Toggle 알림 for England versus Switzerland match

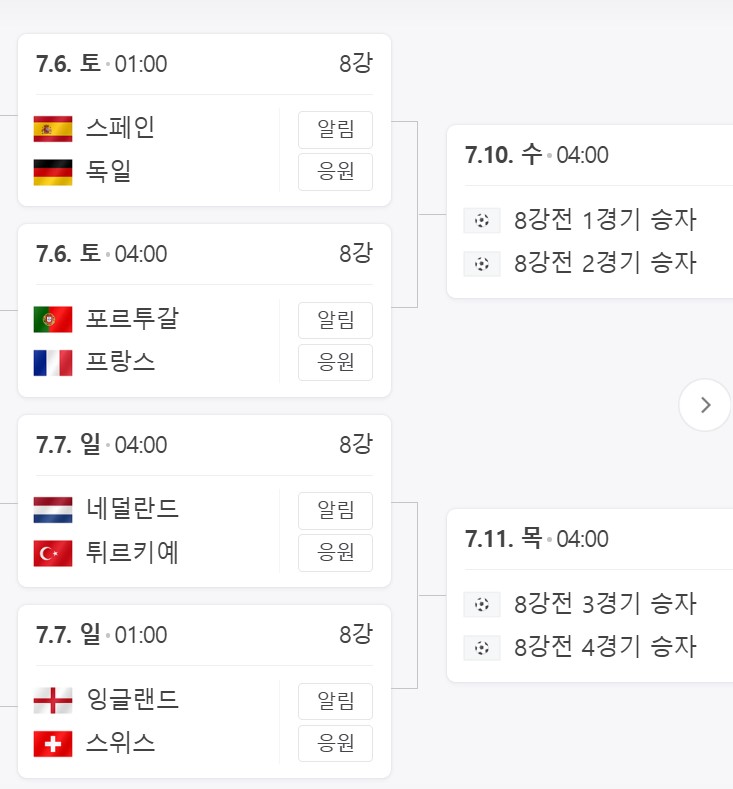coord(336,699)
